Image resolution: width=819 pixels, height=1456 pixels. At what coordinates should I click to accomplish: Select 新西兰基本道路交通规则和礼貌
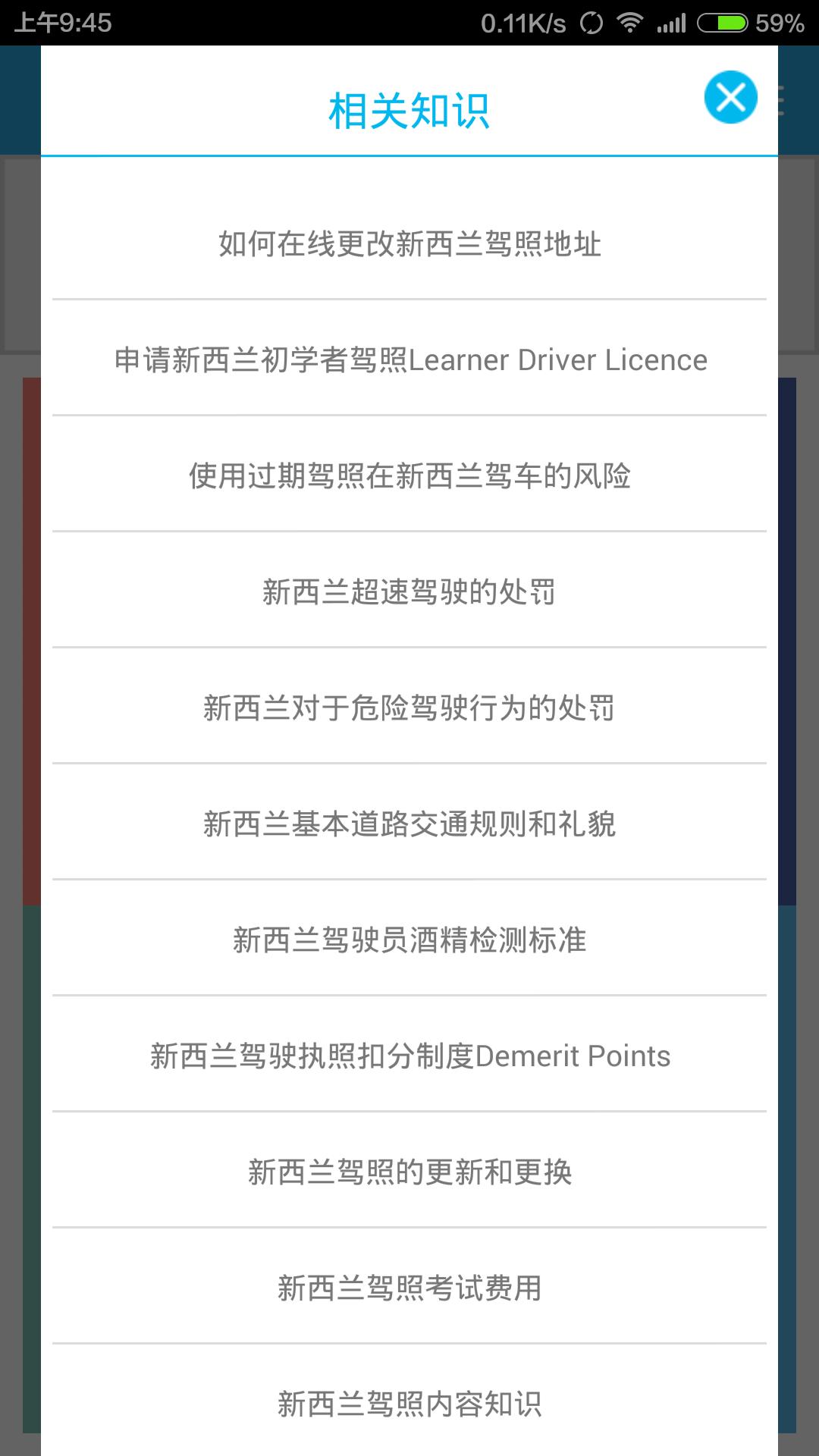coord(409,824)
